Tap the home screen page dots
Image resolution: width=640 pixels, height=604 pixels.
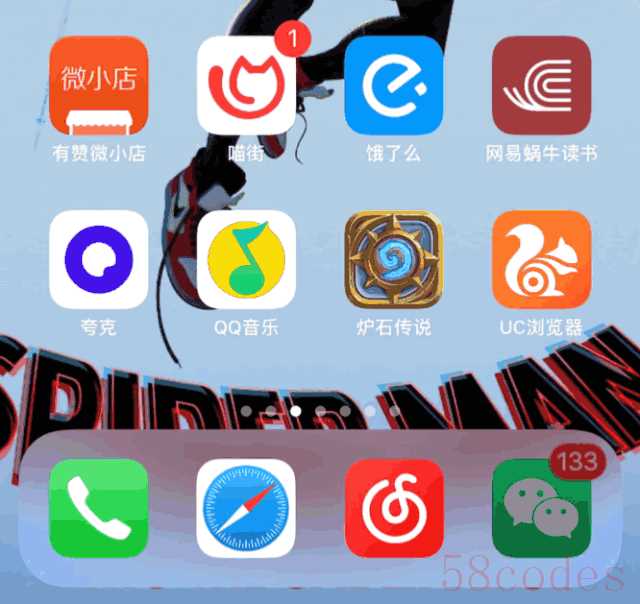coord(320,411)
